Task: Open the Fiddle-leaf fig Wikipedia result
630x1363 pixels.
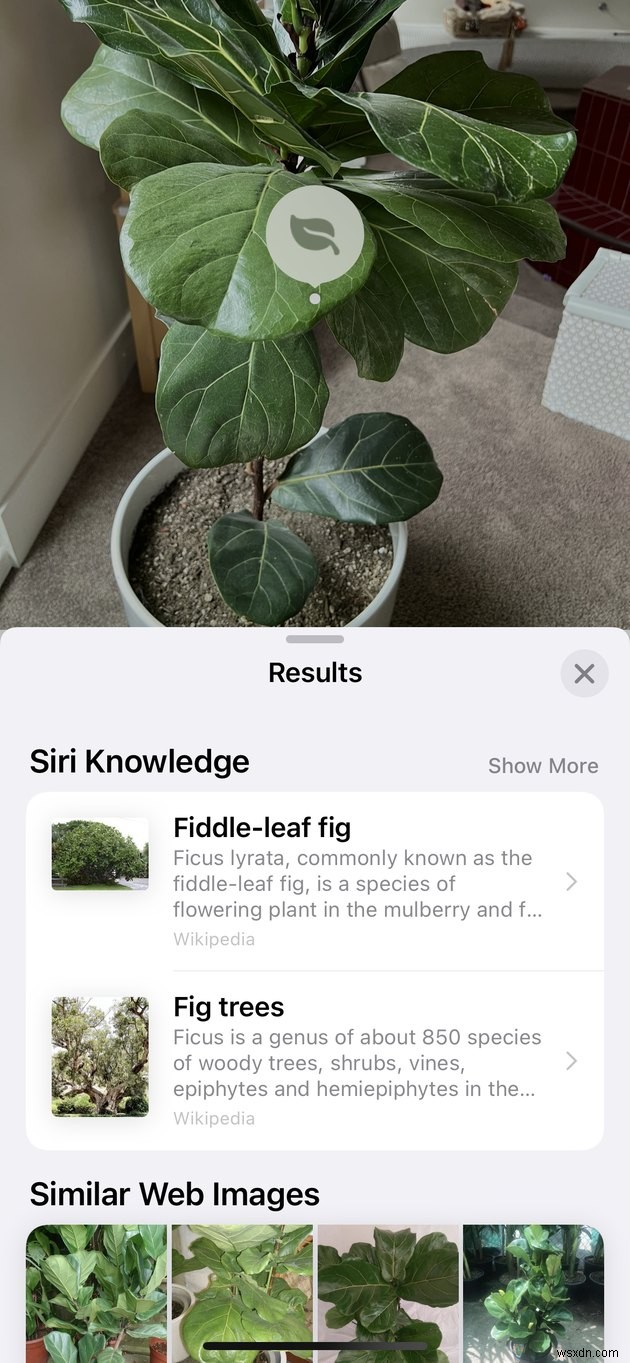Action: (x=315, y=882)
